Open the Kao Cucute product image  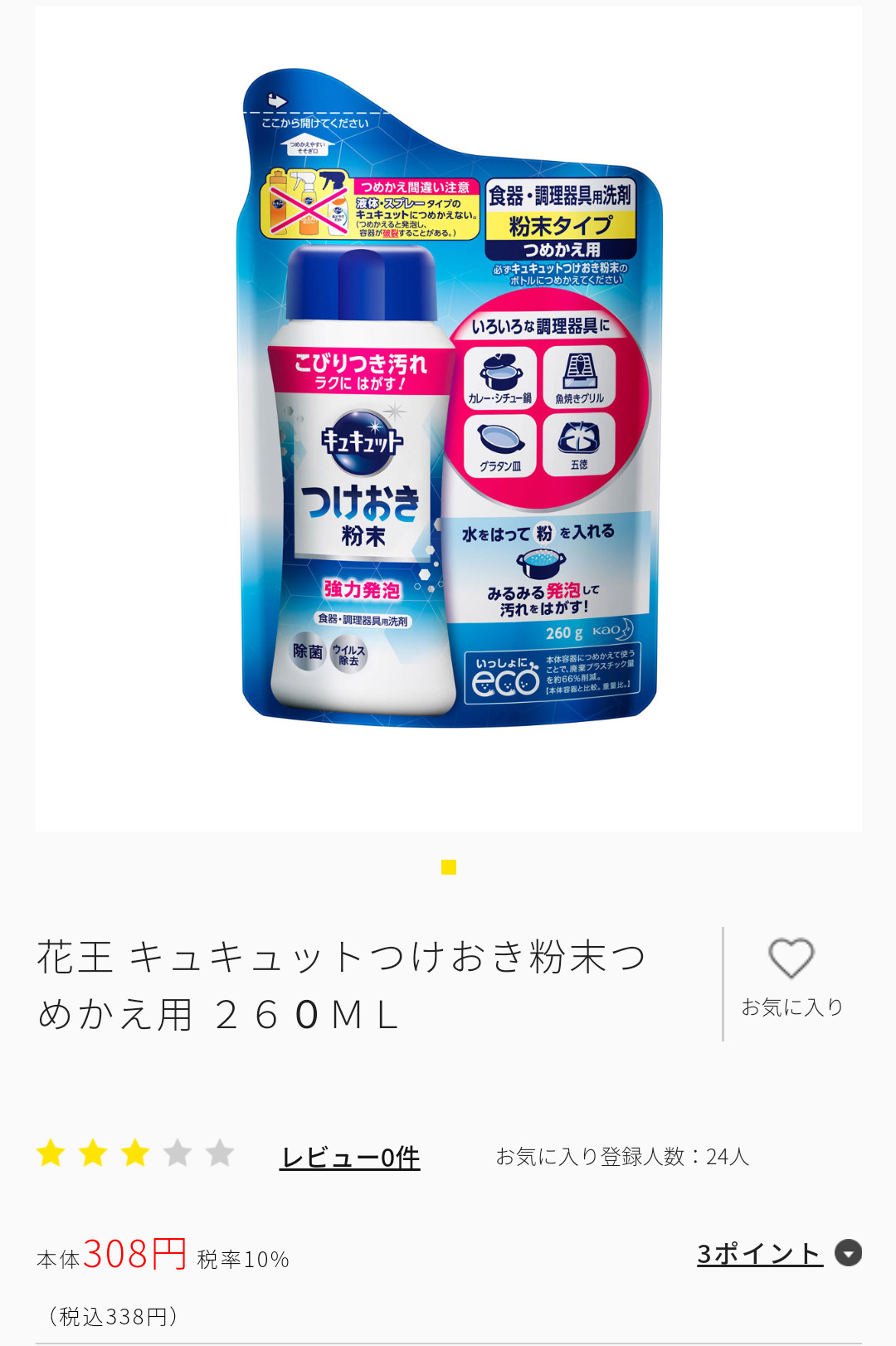[448, 398]
